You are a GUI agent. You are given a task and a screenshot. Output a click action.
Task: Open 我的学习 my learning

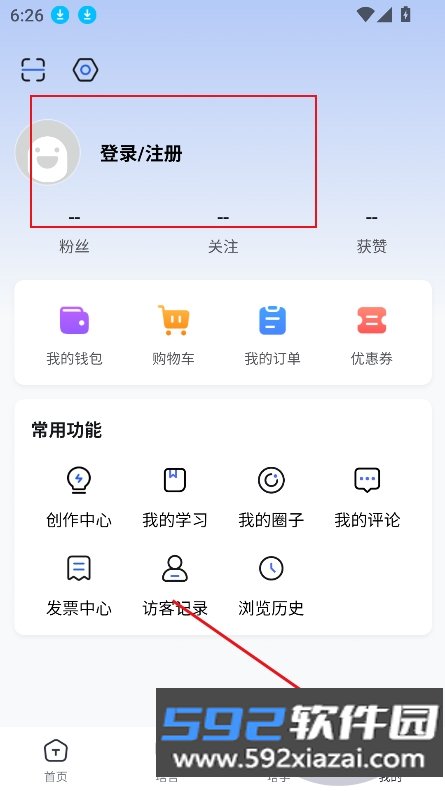[175, 497]
